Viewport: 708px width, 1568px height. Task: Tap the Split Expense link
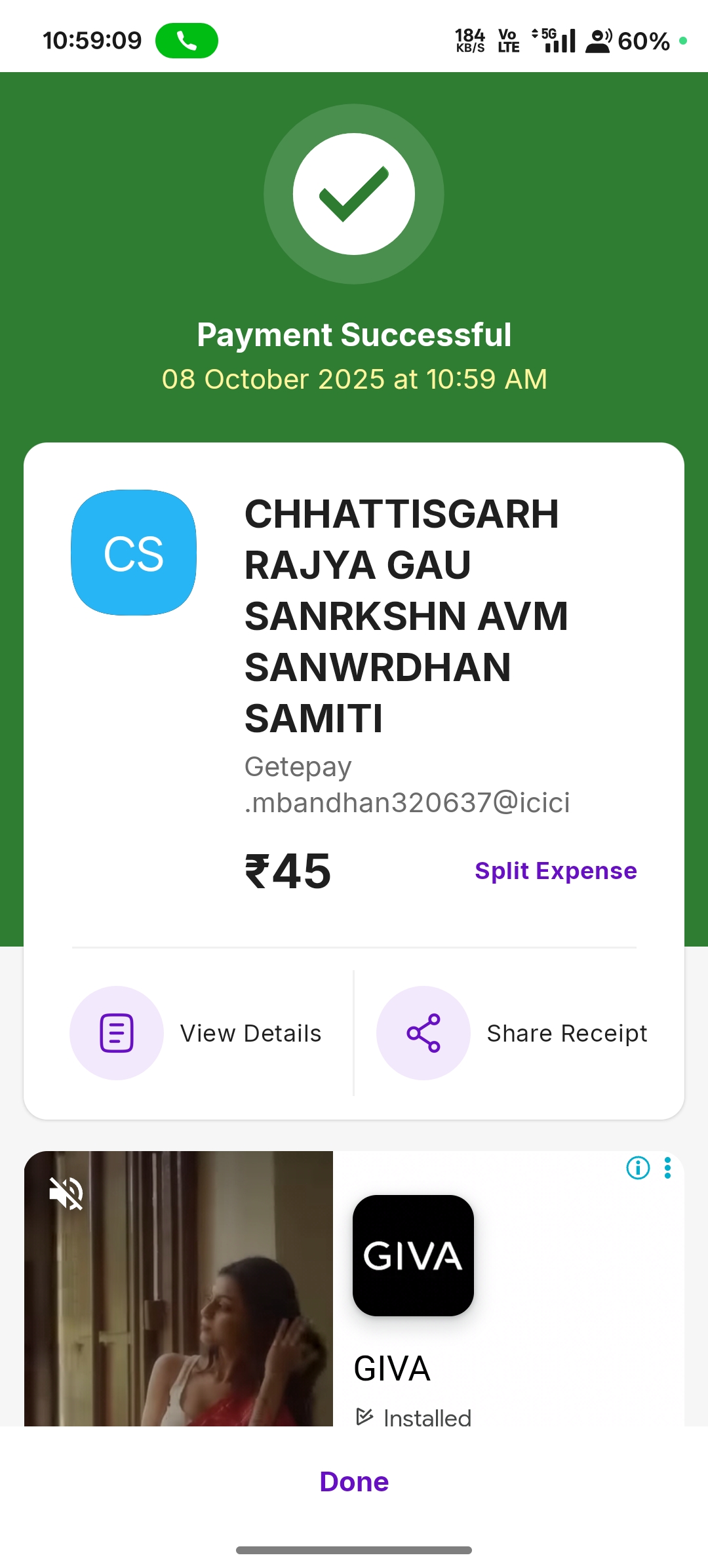click(555, 871)
